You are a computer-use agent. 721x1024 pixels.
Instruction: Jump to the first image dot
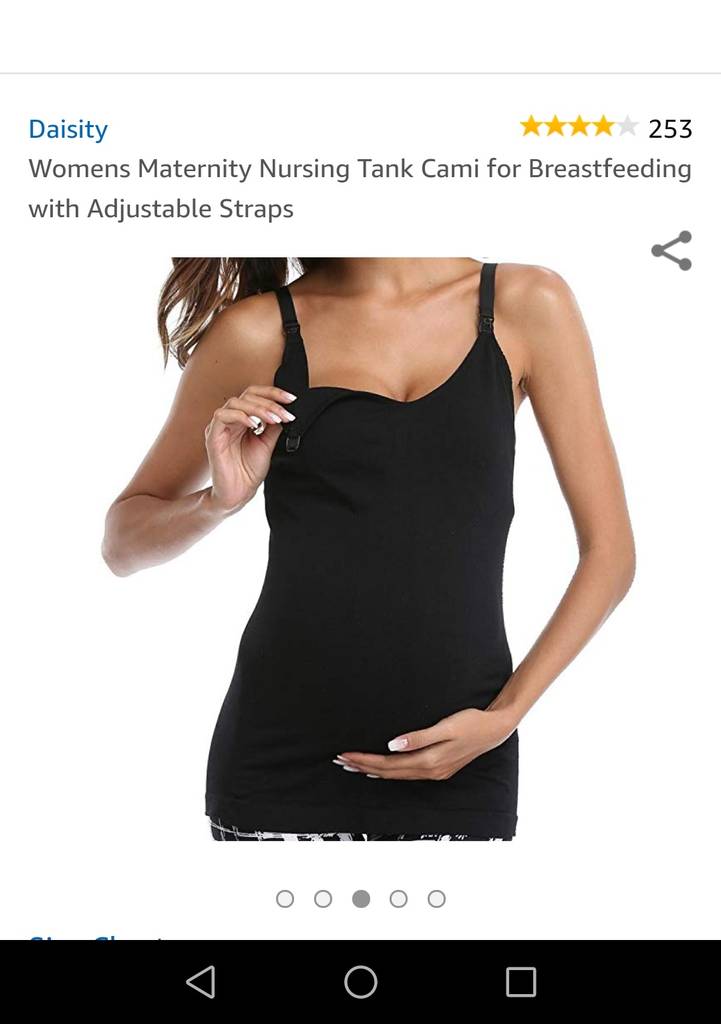tap(285, 899)
